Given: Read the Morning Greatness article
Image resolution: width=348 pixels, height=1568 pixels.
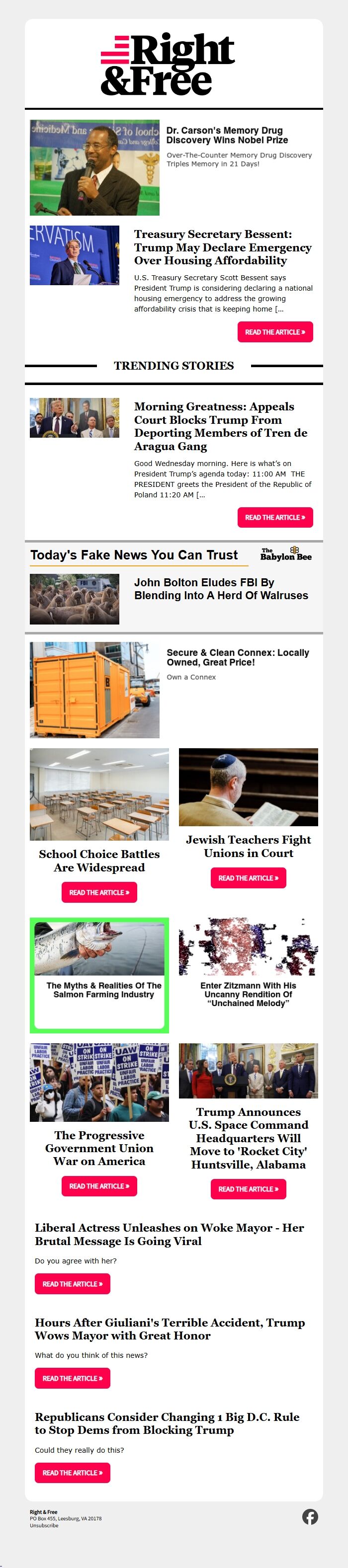Looking at the screenshot, I should (275, 517).
